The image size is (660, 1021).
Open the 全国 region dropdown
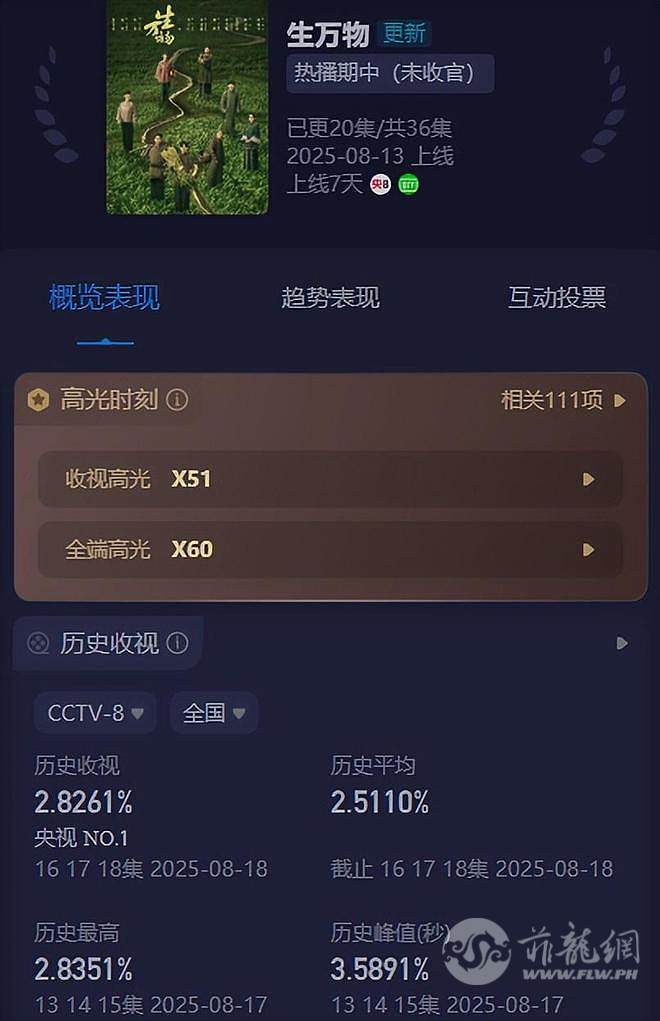point(213,713)
